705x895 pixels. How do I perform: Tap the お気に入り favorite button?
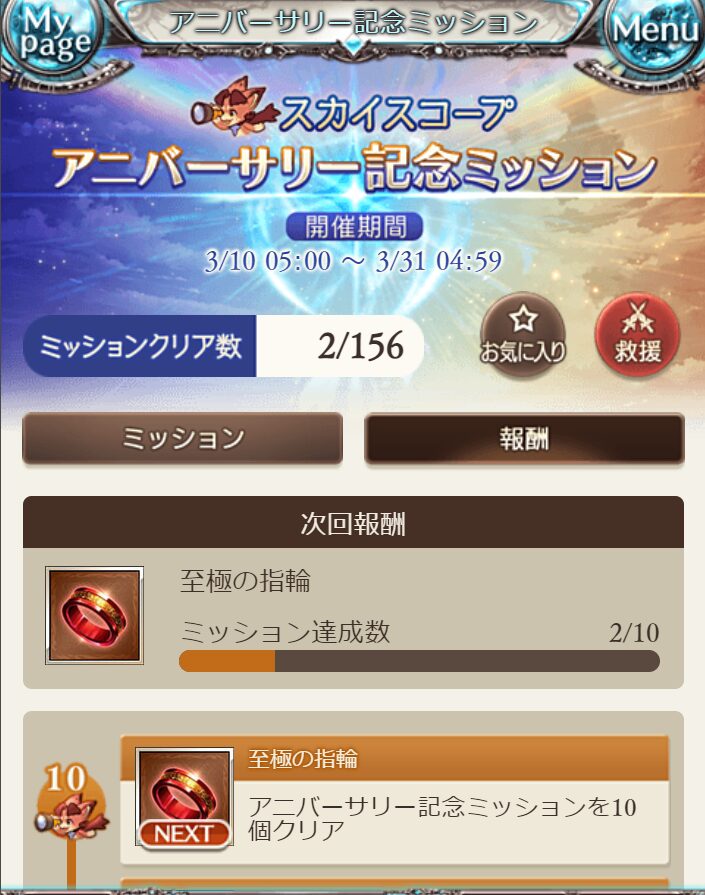[523, 335]
